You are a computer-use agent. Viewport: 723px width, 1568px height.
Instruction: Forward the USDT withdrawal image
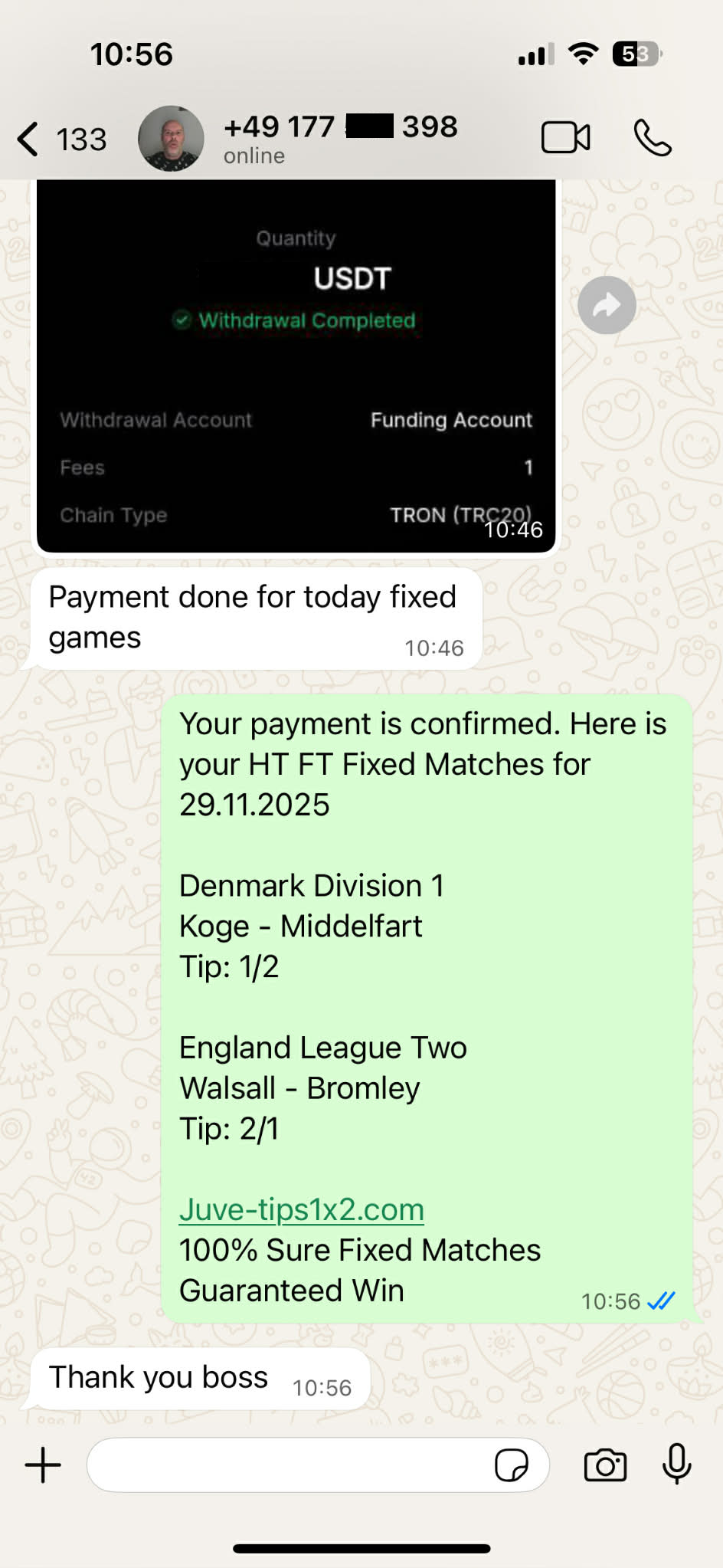pyautogui.click(x=607, y=305)
